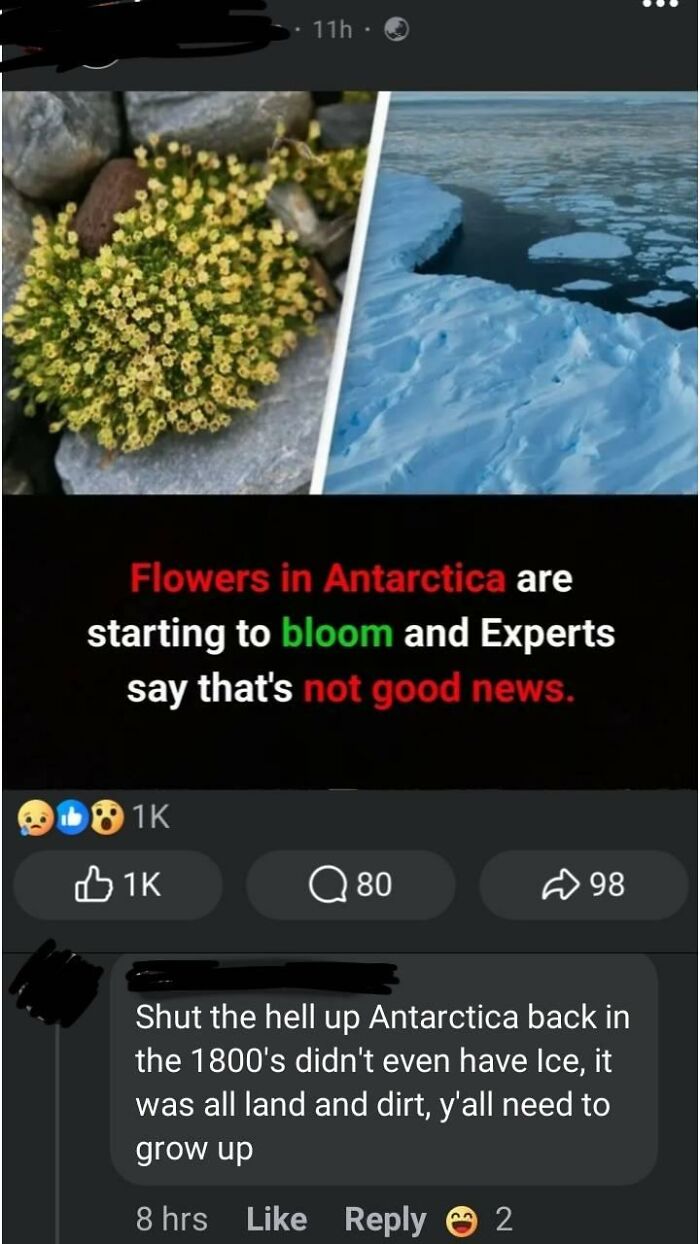The width and height of the screenshot is (700, 1244).
Task: Like the comment about Antarctica in the 1800's
Action: 276,1219
